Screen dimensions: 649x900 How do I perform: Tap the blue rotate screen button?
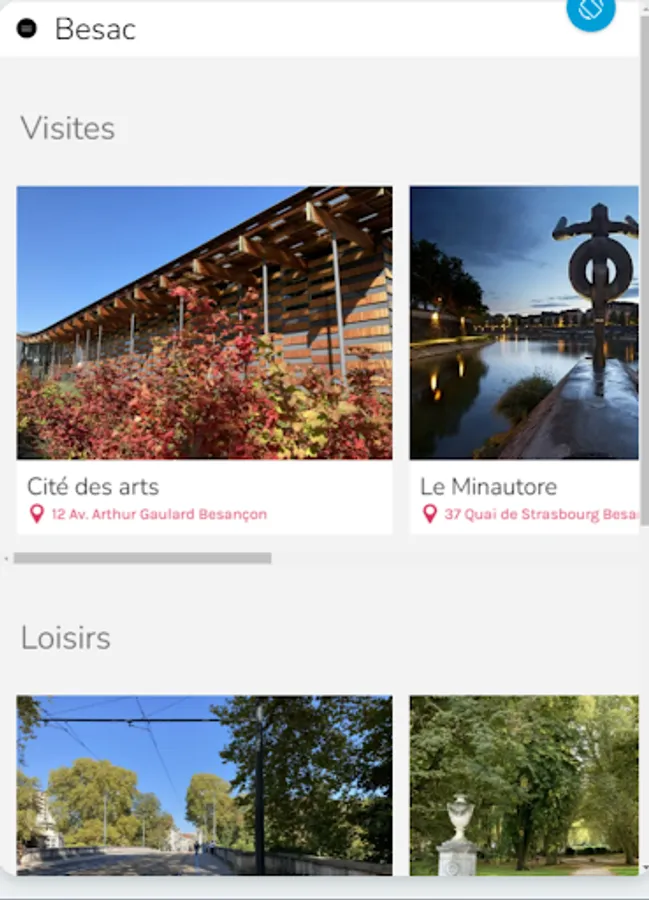click(591, 10)
